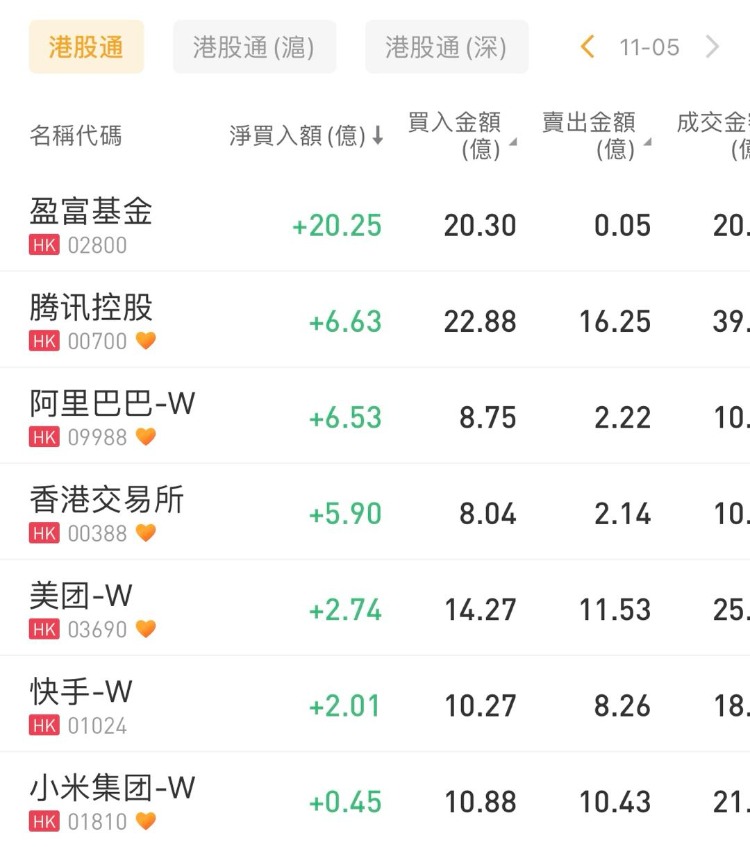Open the 11-05 date picker
Image resolution: width=750 pixels, height=847 pixels.
pyautogui.click(x=649, y=47)
